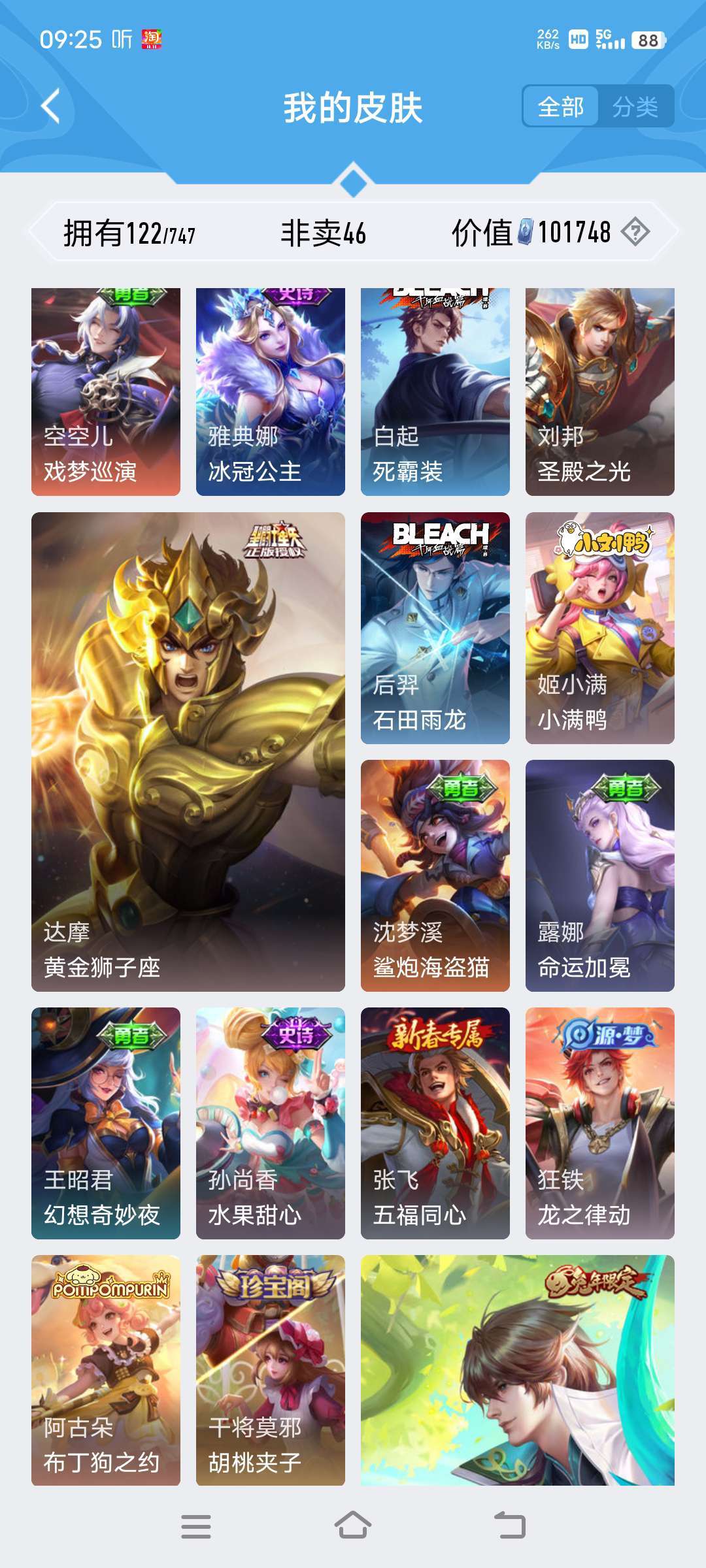706x1568 pixels.
Task: View the 王昭君 幻想奇妙夜 skin
Action: click(106, 1123)
